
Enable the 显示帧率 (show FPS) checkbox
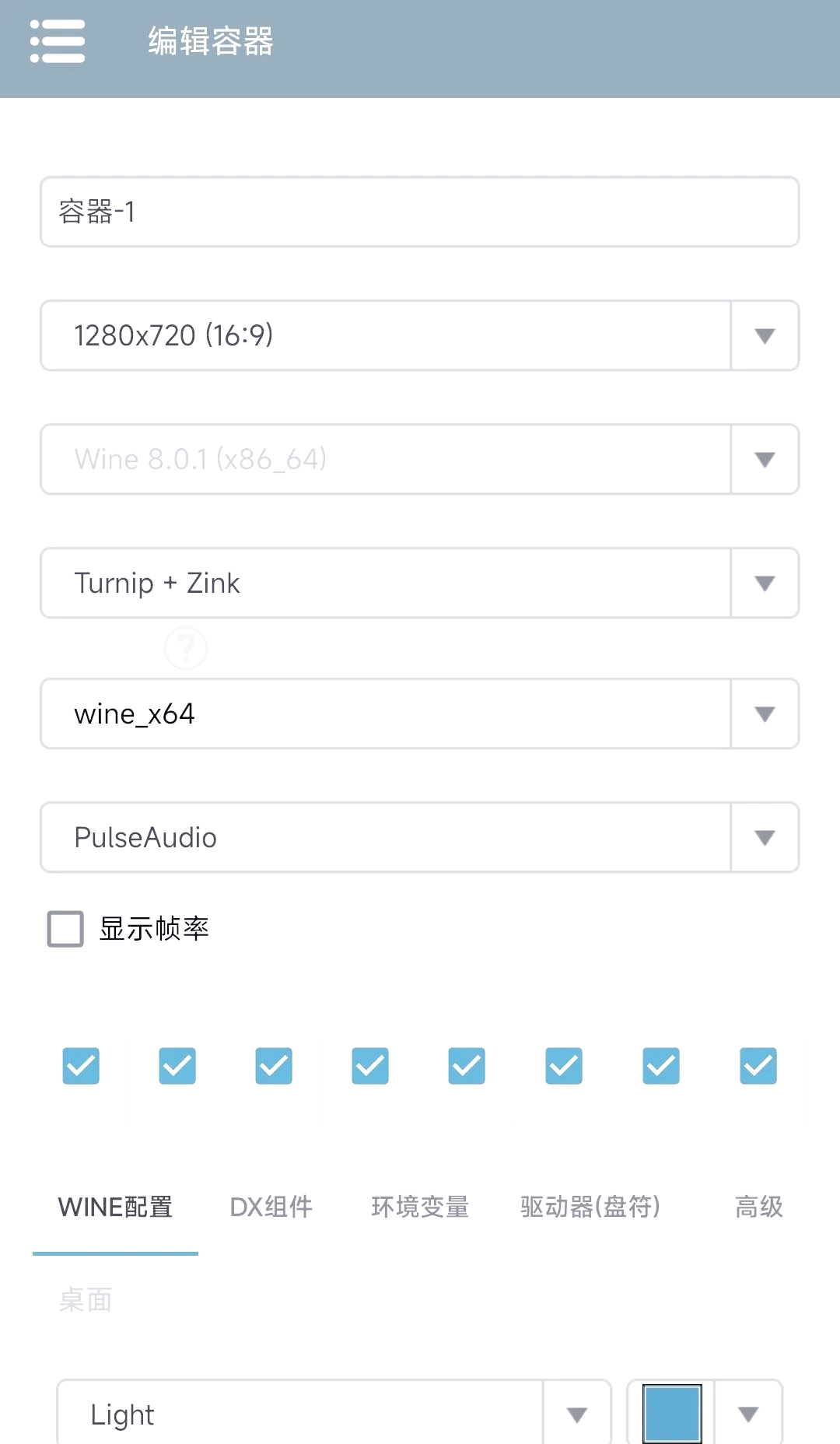click(x=65, y=928)
